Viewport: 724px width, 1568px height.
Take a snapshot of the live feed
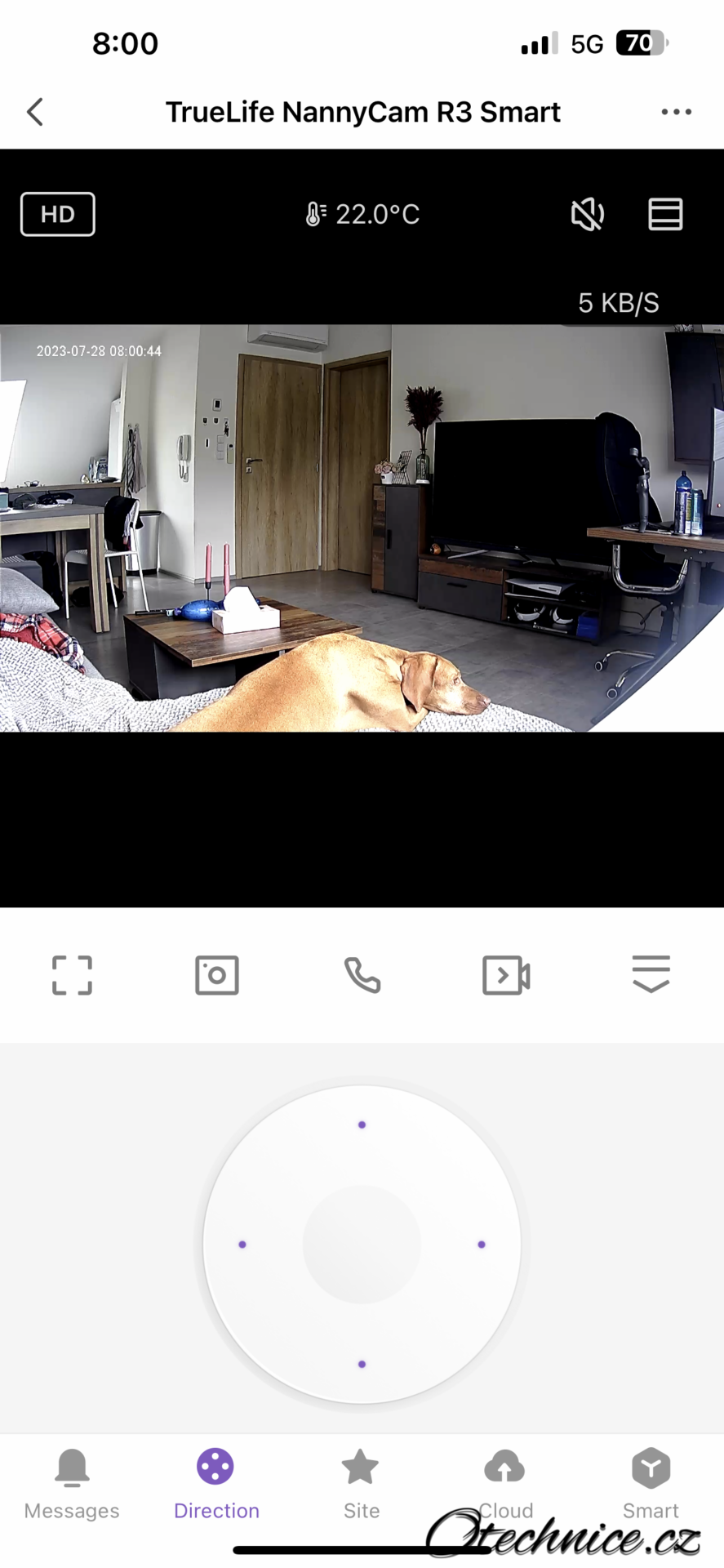coord(217,975)
